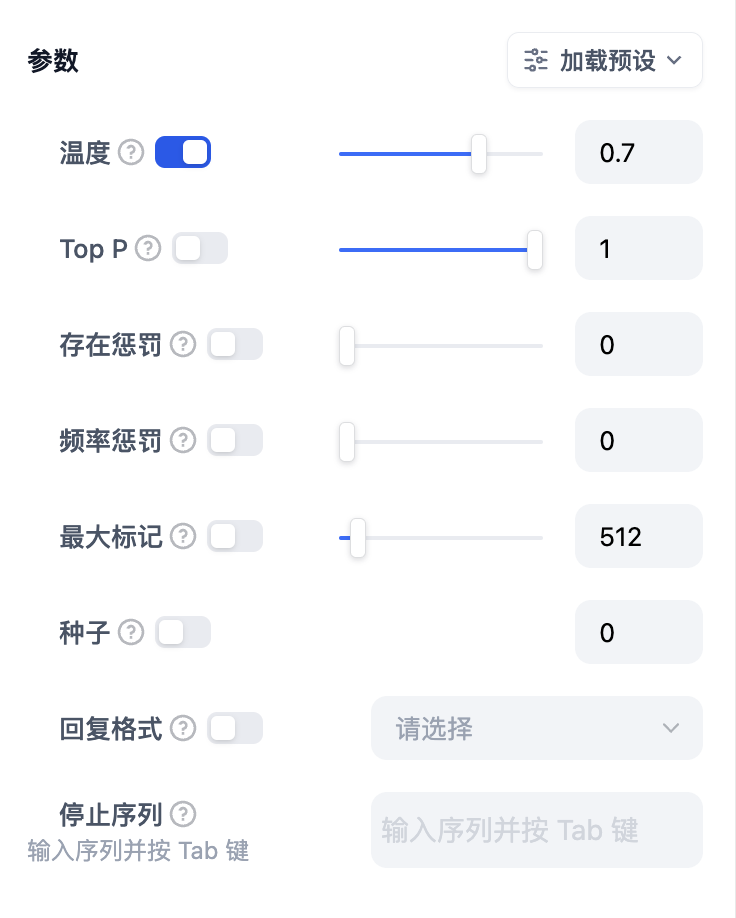The image size is (736, 918).
Task: Enable the Top P toggle
Action: click(200, 249)
